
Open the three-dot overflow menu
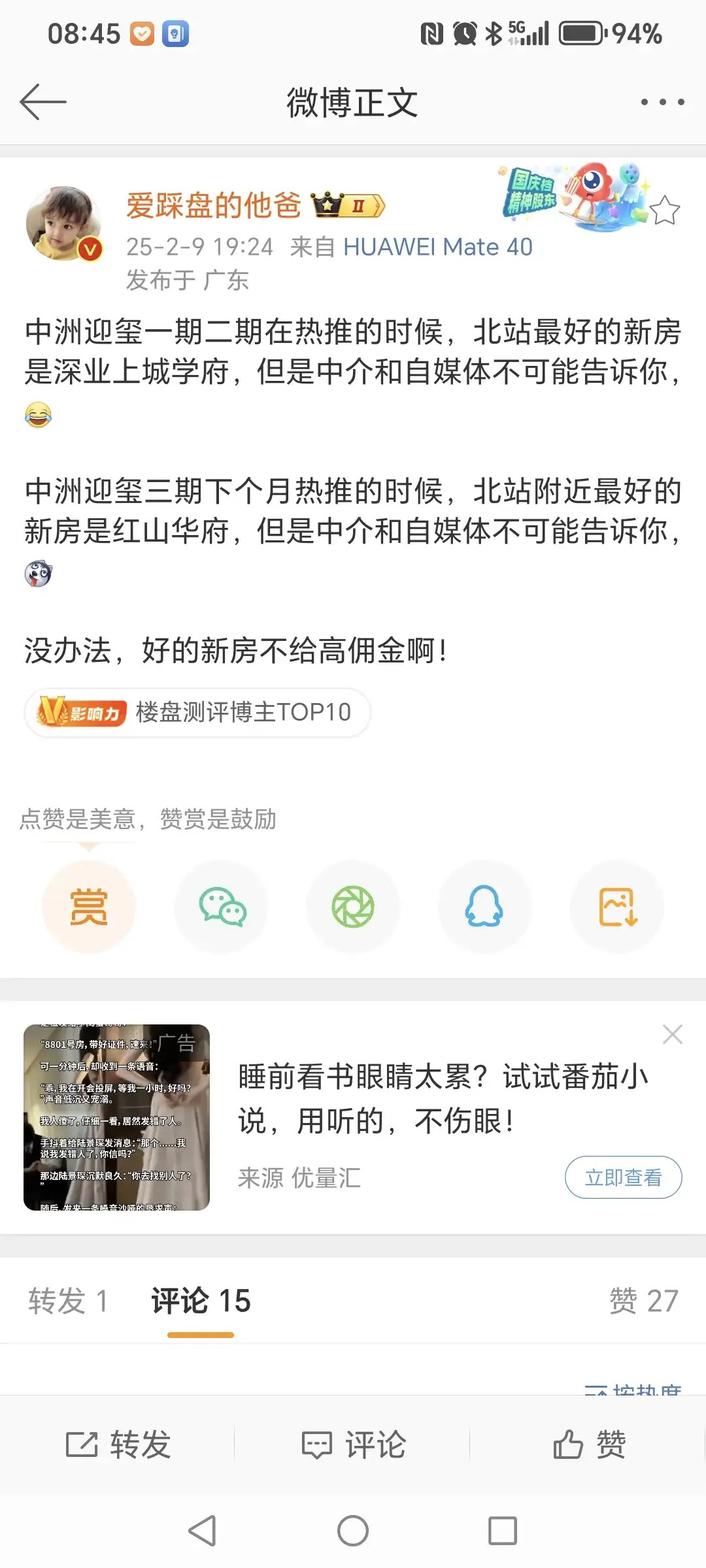pos(662,102)
